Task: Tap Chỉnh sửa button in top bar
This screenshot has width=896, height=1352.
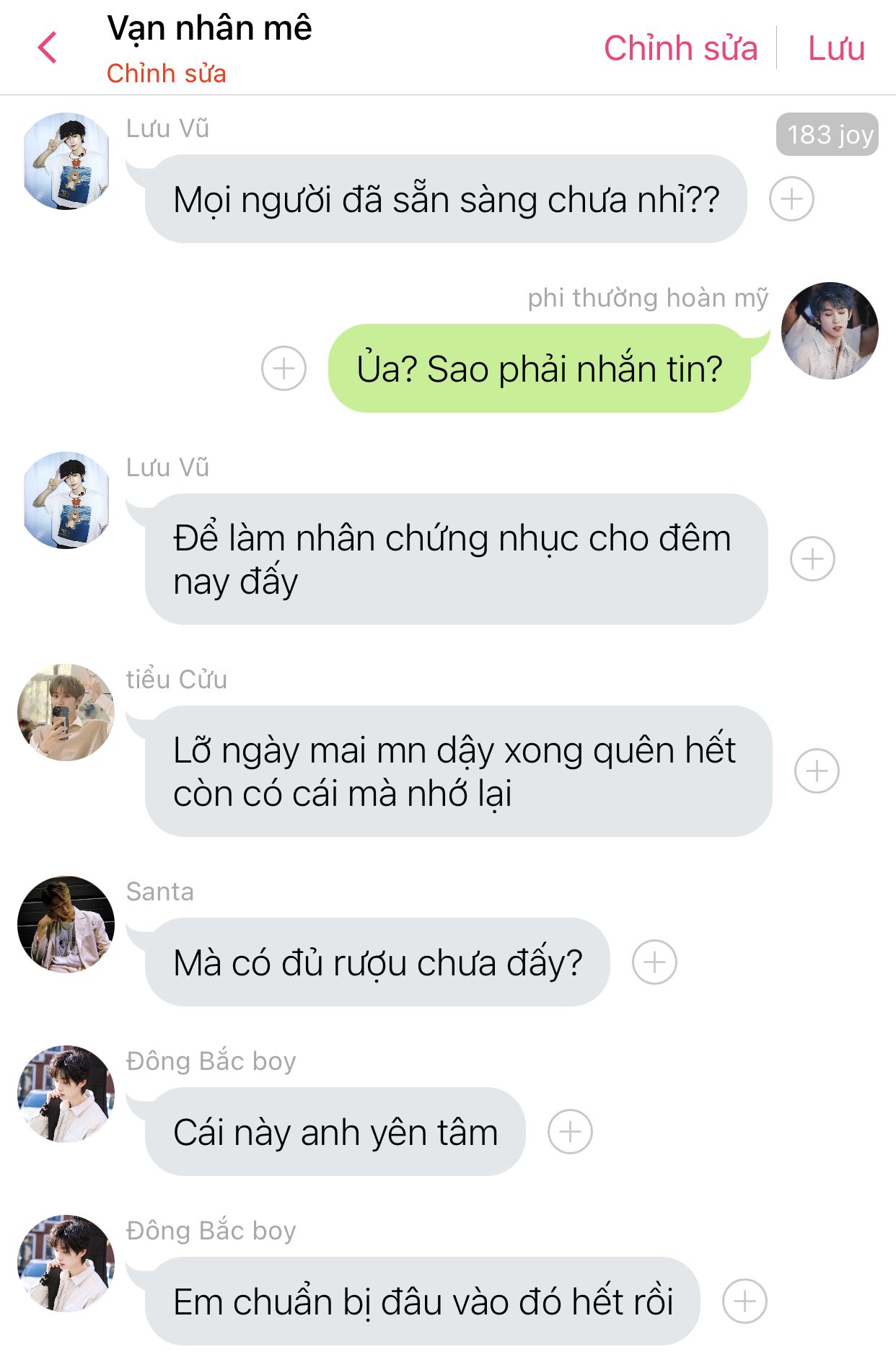Action: [x=680, y=48]
